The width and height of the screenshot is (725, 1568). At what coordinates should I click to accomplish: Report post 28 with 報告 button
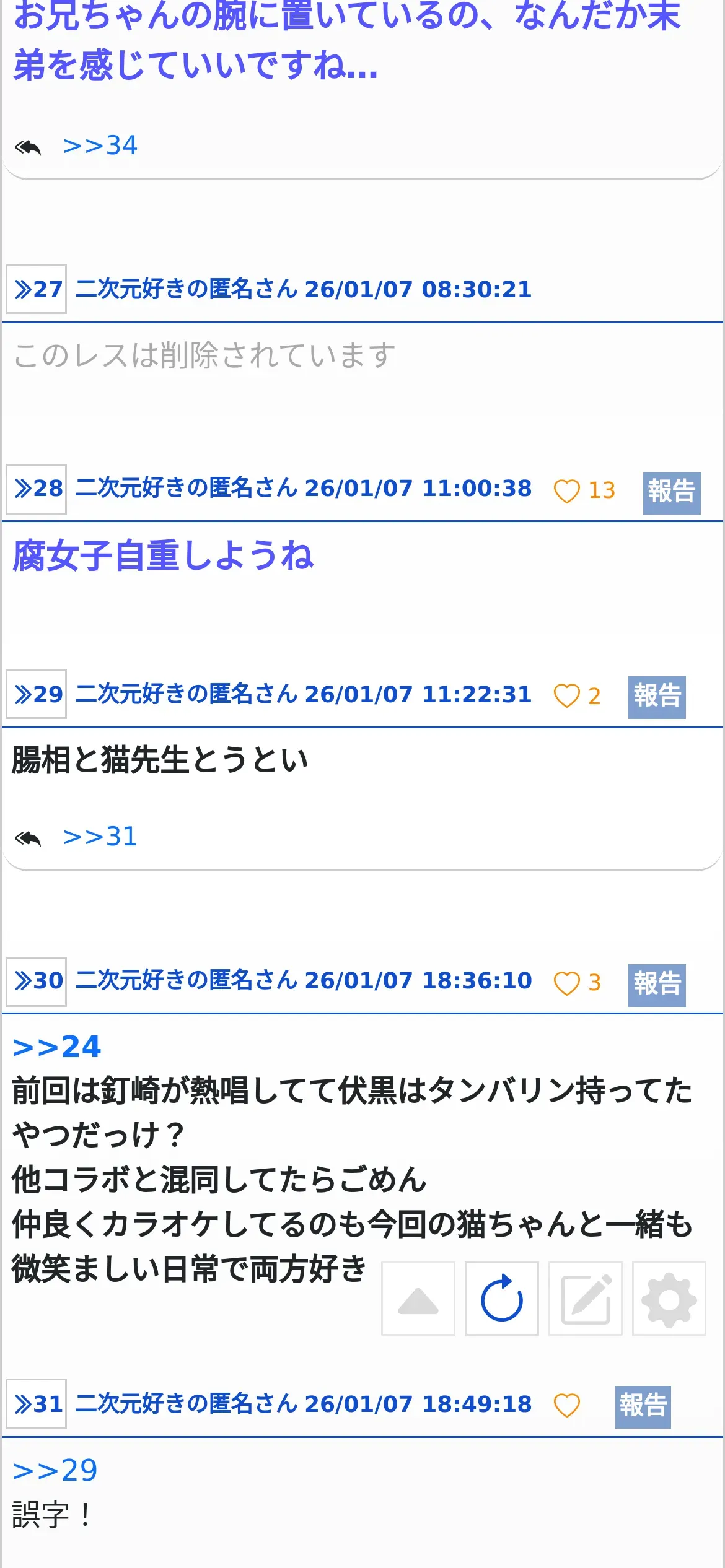(672, 493)
